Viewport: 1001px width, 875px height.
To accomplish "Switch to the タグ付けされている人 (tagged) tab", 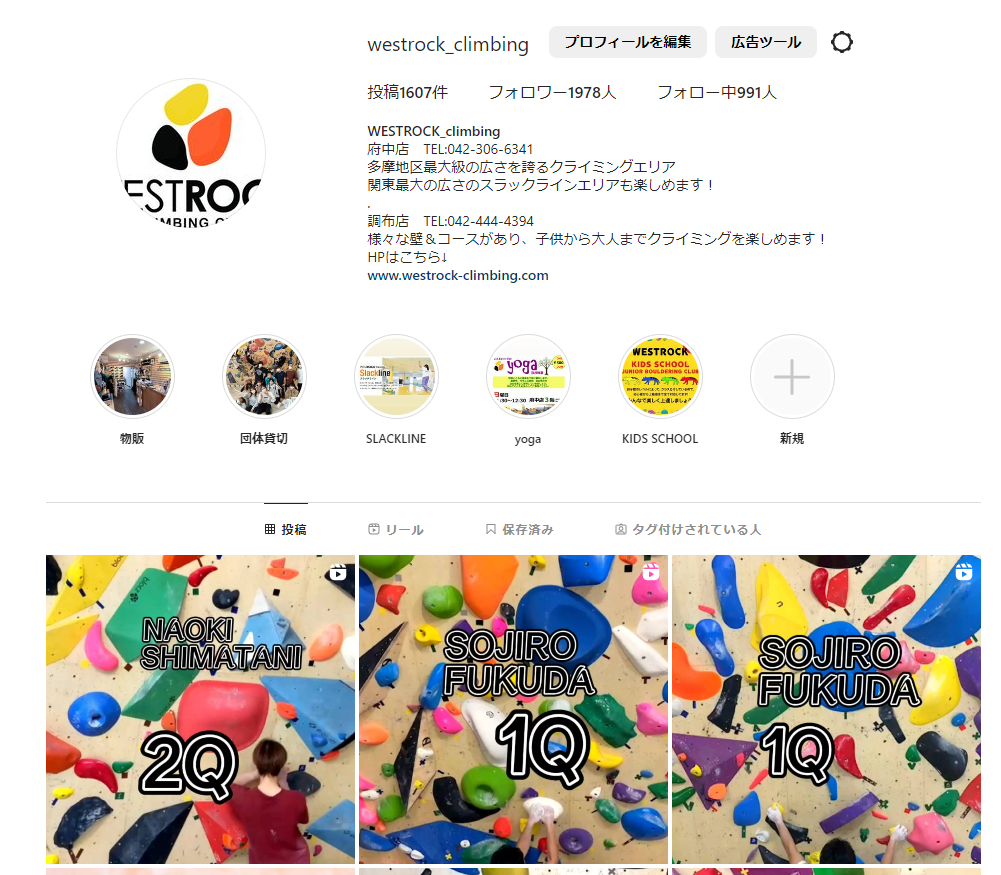I will 688,529.
